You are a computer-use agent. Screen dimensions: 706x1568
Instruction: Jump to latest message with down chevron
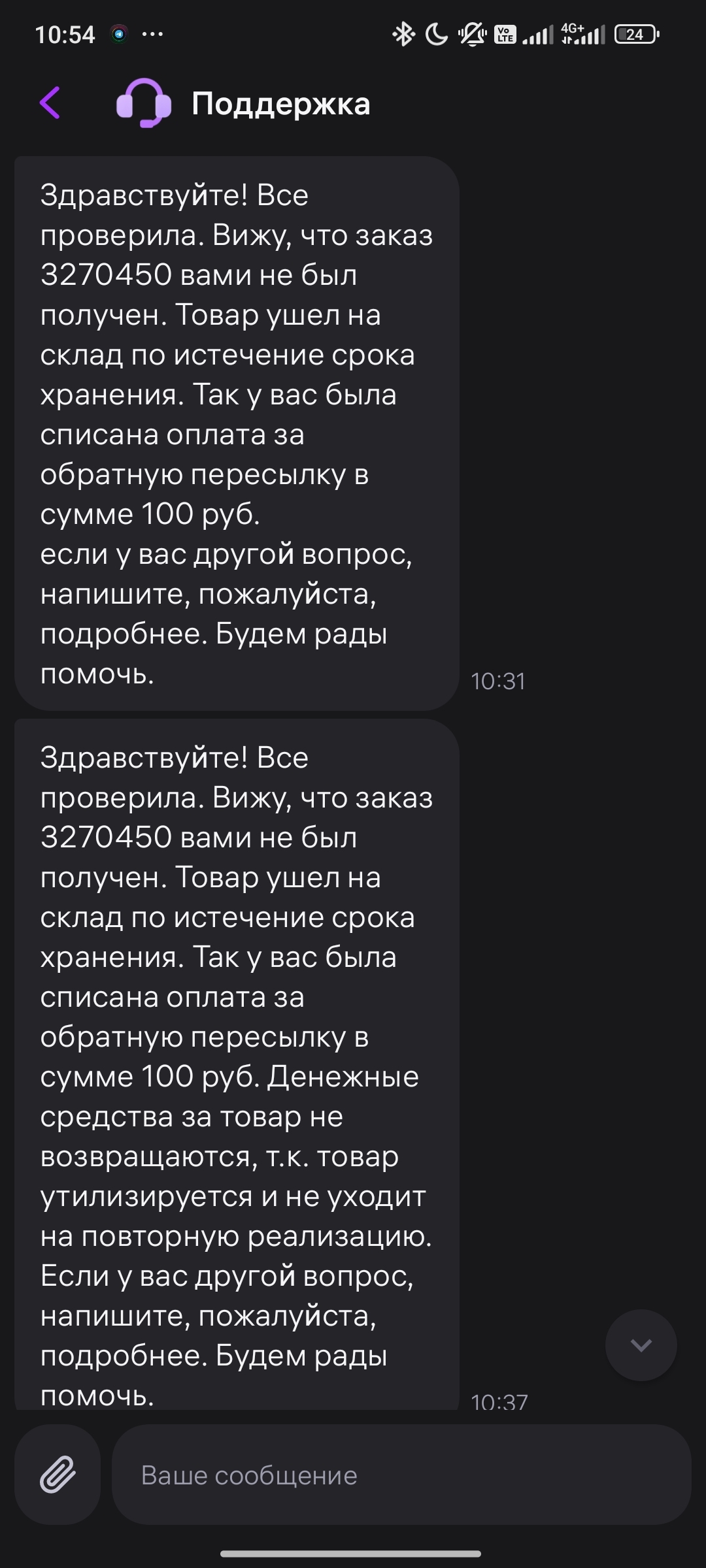click(640, 1345)
